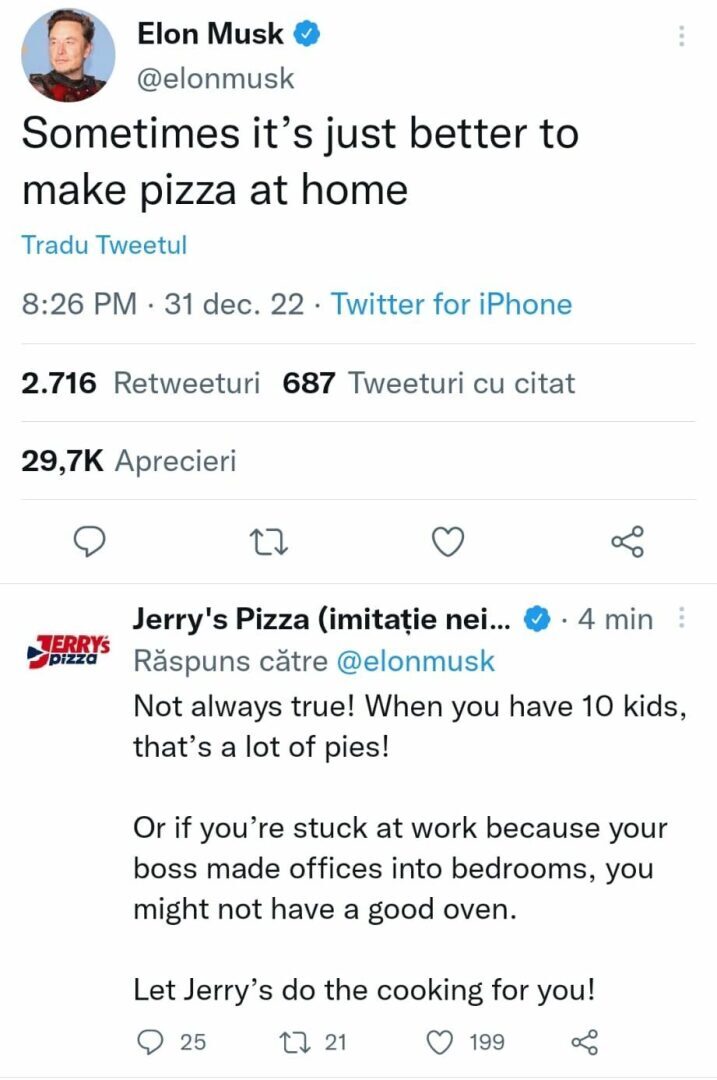Share Elon Musk's tweet
This screenshot has height=1080, width=717.
[x=627, y=542]
